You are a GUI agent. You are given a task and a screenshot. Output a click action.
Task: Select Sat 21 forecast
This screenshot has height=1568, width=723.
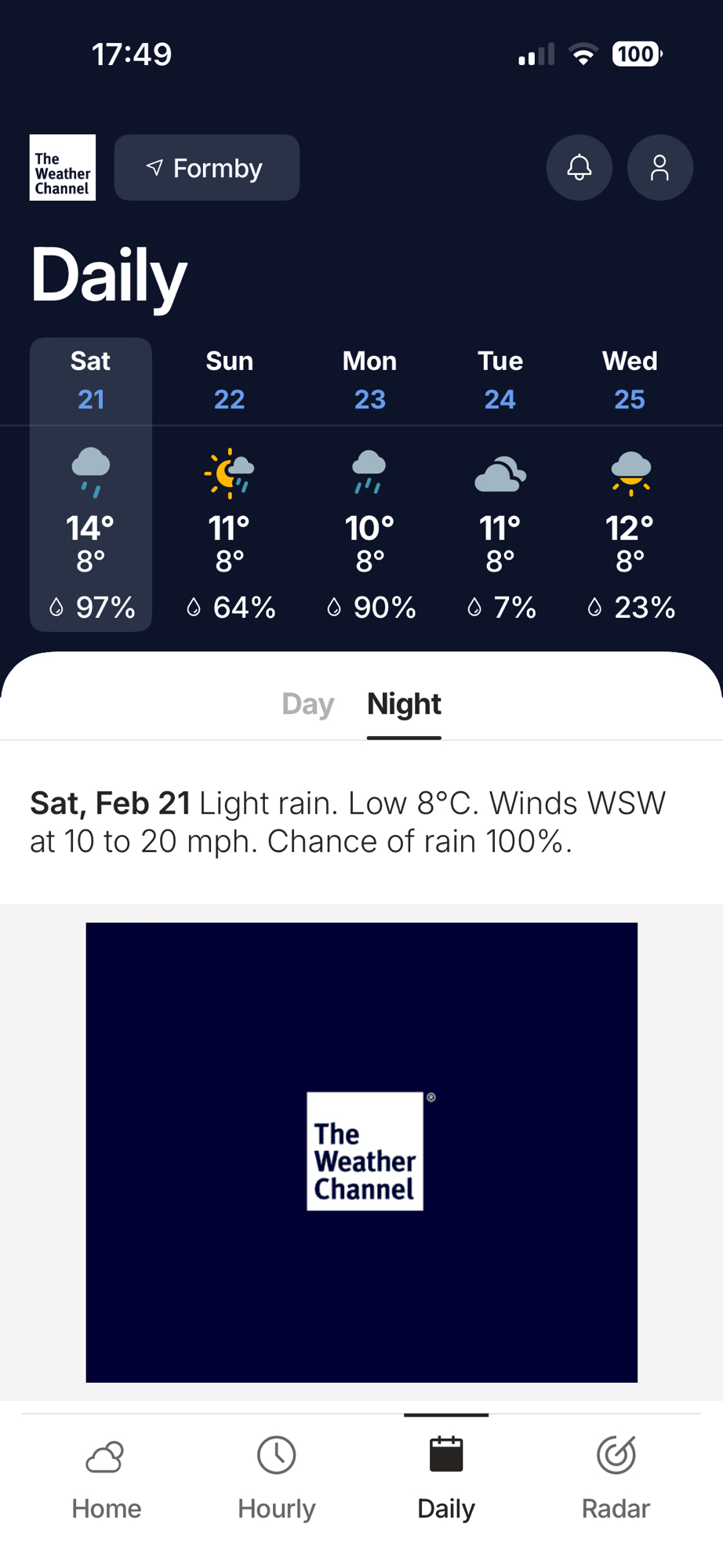(91, 484)
